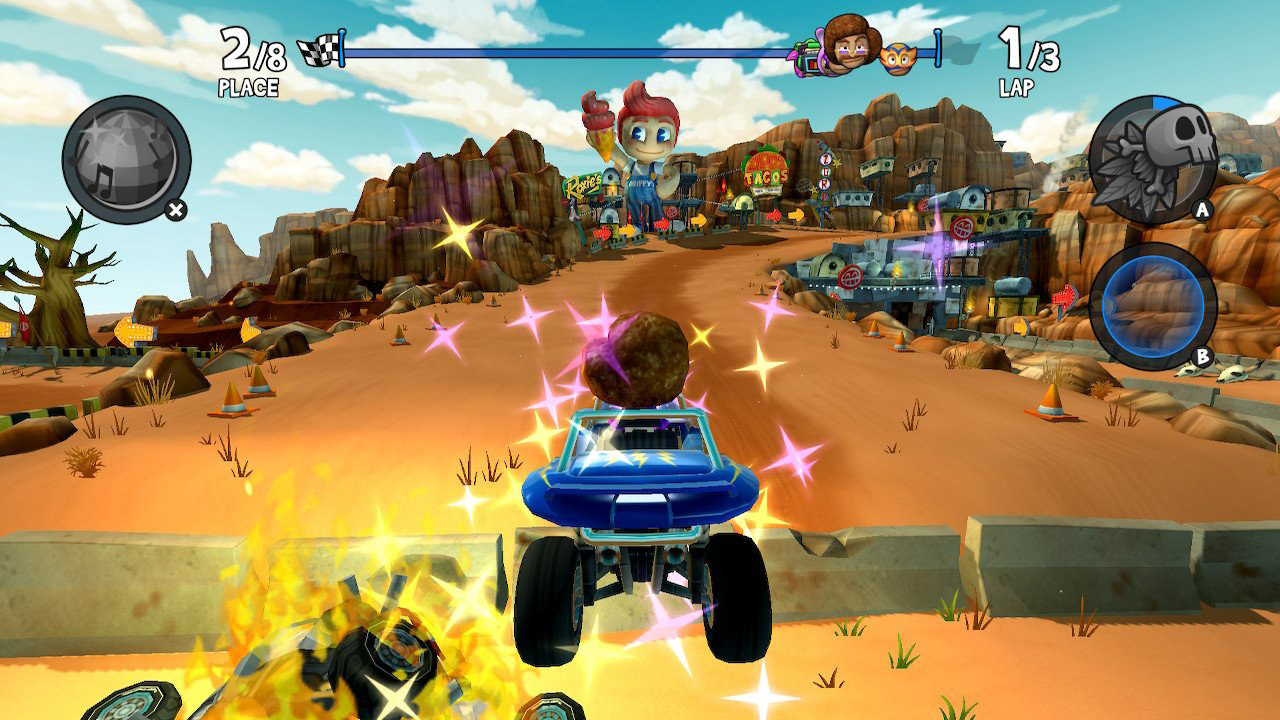
Task: Trigger the blue ability button B
Action: click(x=1152, y=305)
